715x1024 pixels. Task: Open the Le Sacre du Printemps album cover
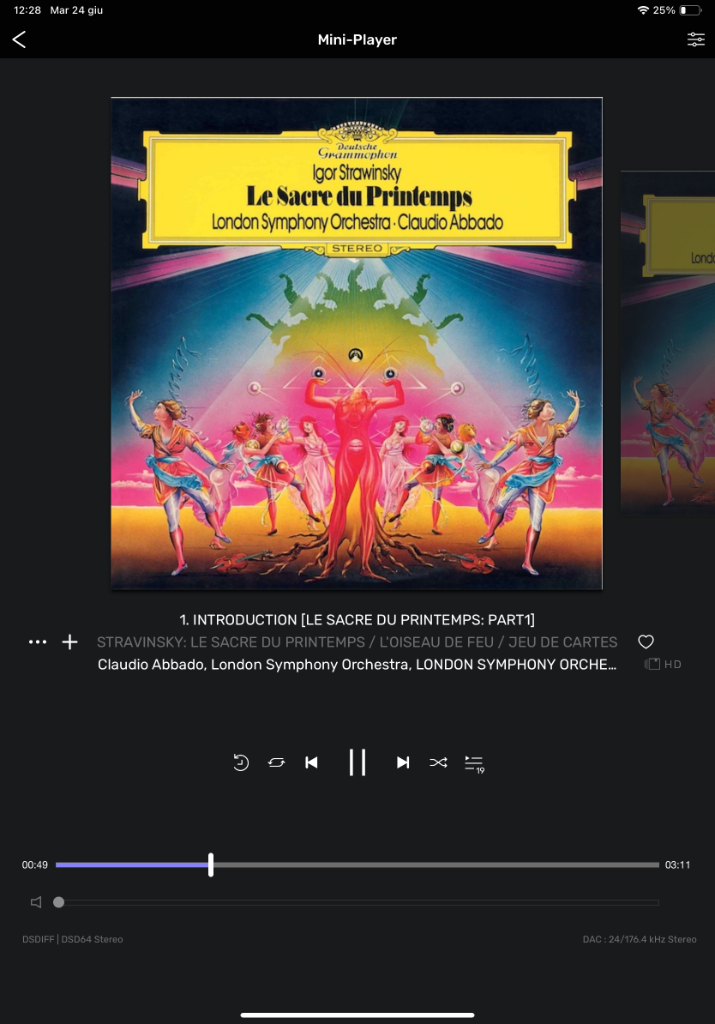pos(356,343)
